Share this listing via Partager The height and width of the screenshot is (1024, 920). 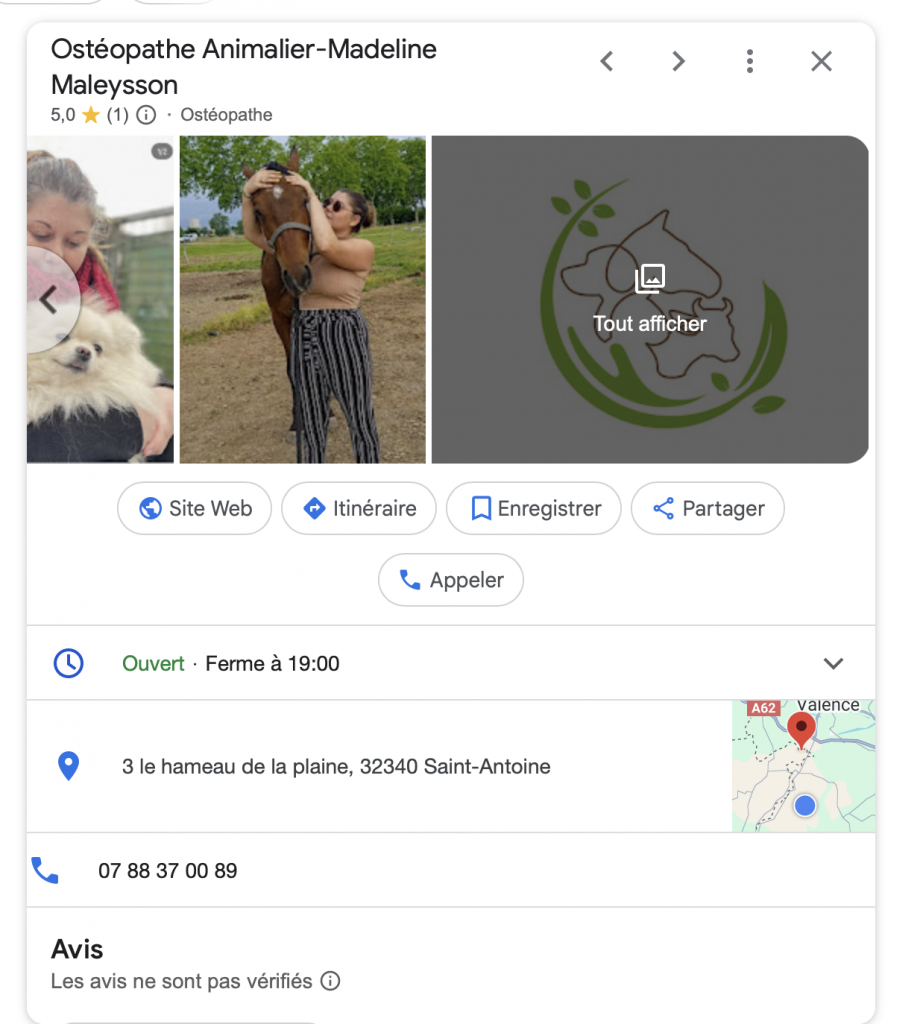pyautogui.click(x=707, y=508)
